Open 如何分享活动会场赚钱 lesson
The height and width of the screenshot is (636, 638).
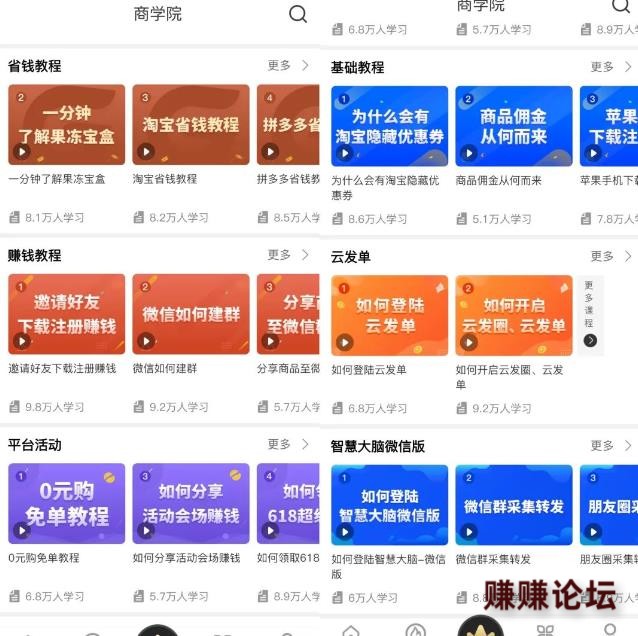[x=190, y=503]
